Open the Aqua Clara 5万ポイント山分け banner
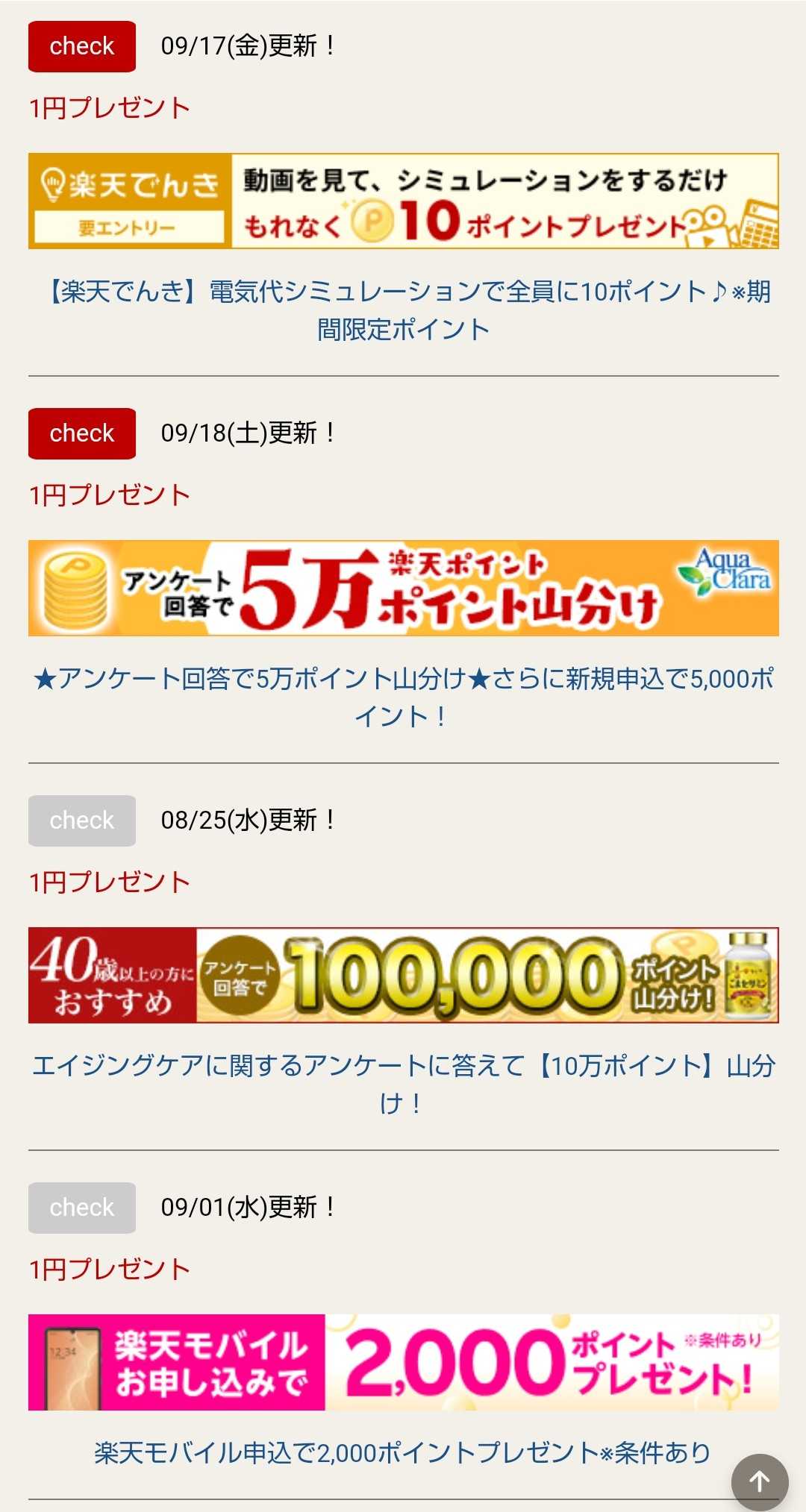This screenshot has width=806, height=1512. [403, 588]
